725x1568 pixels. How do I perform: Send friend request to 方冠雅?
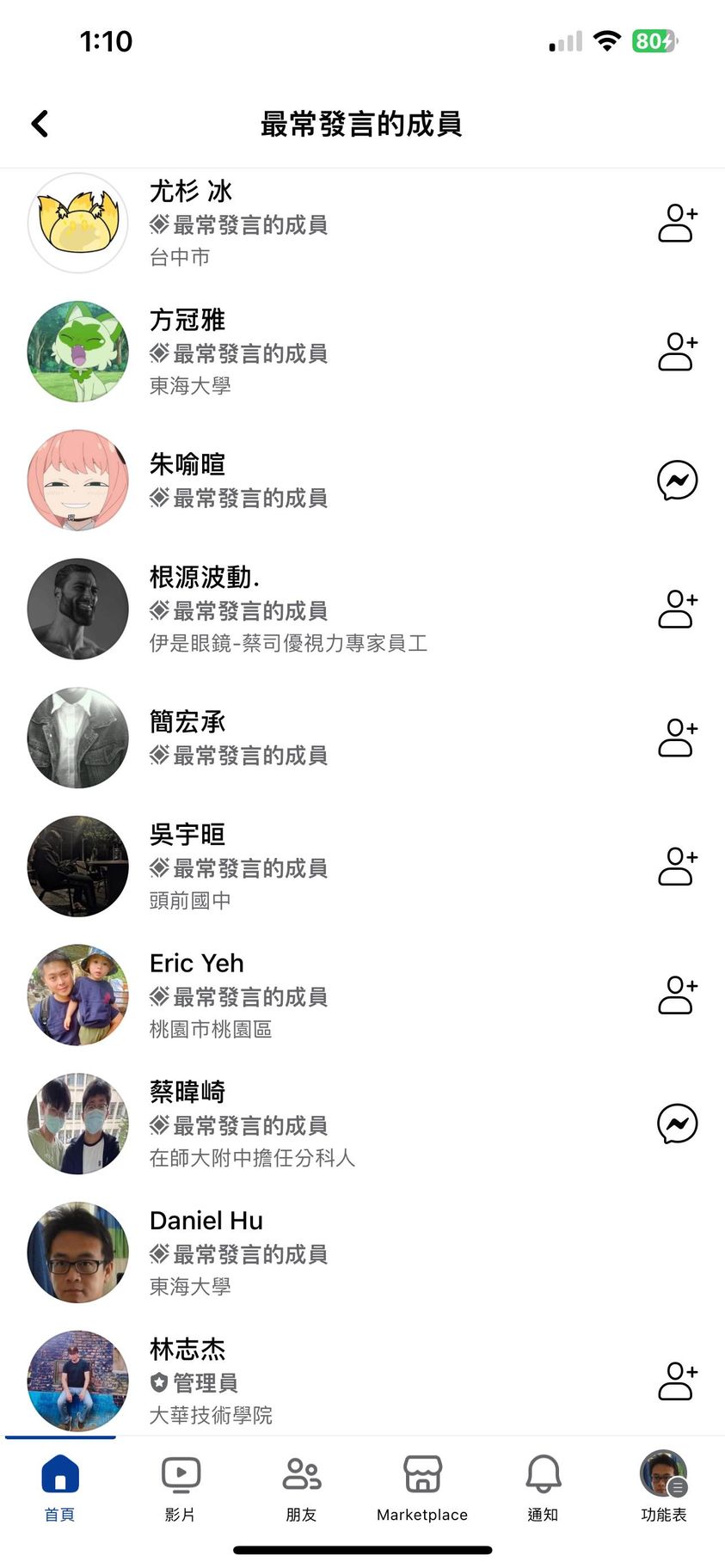(x=678, y=352)
